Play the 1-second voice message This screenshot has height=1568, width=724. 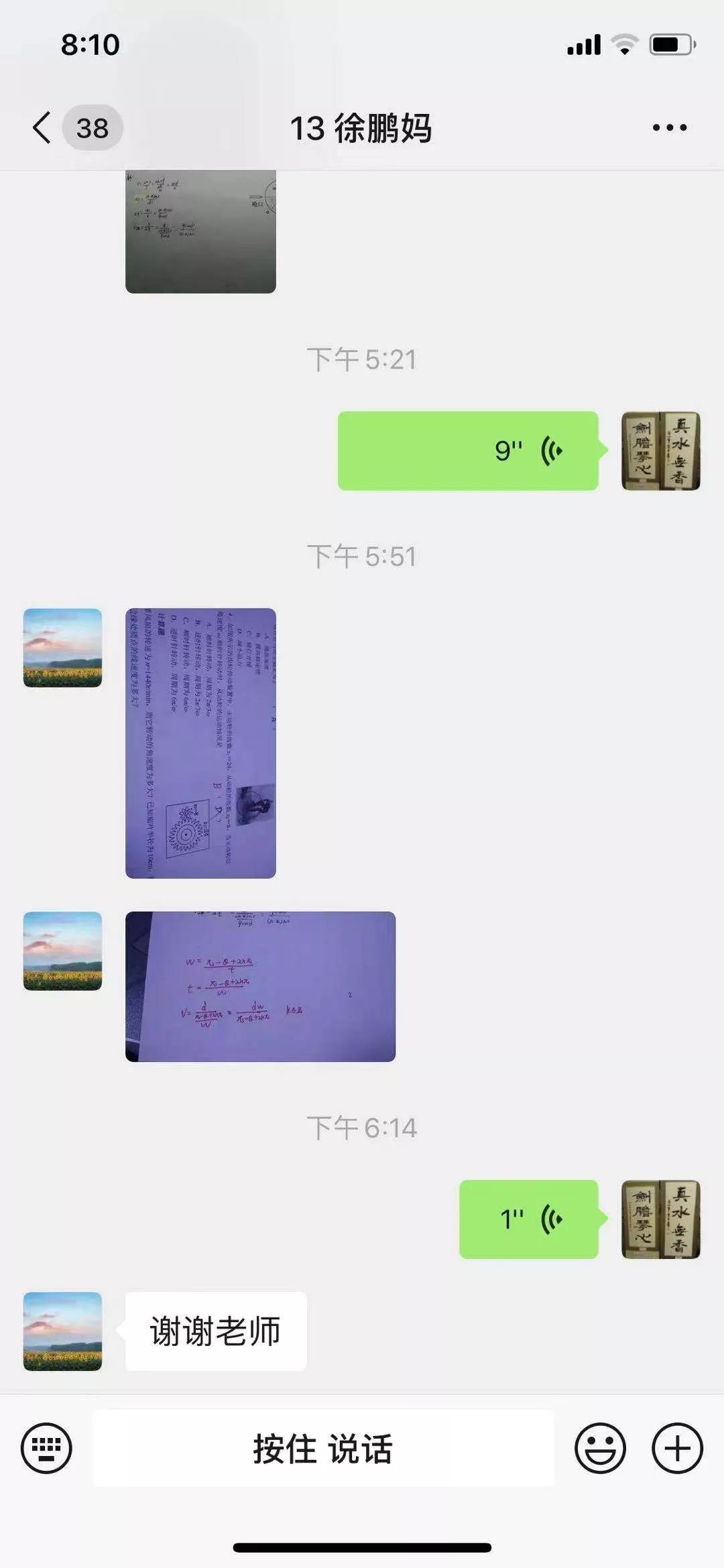(529, 1219)
